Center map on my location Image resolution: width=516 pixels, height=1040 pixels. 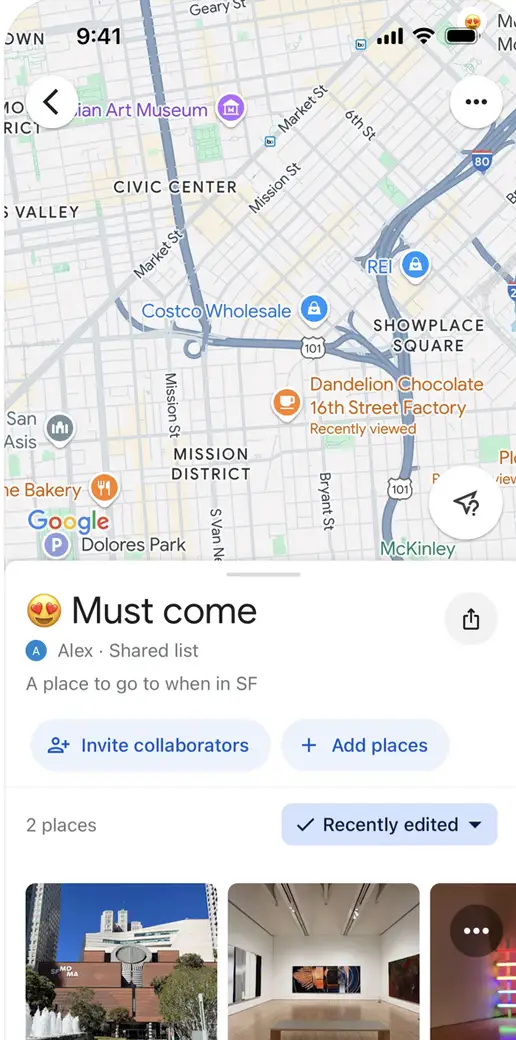click(466, 503)
